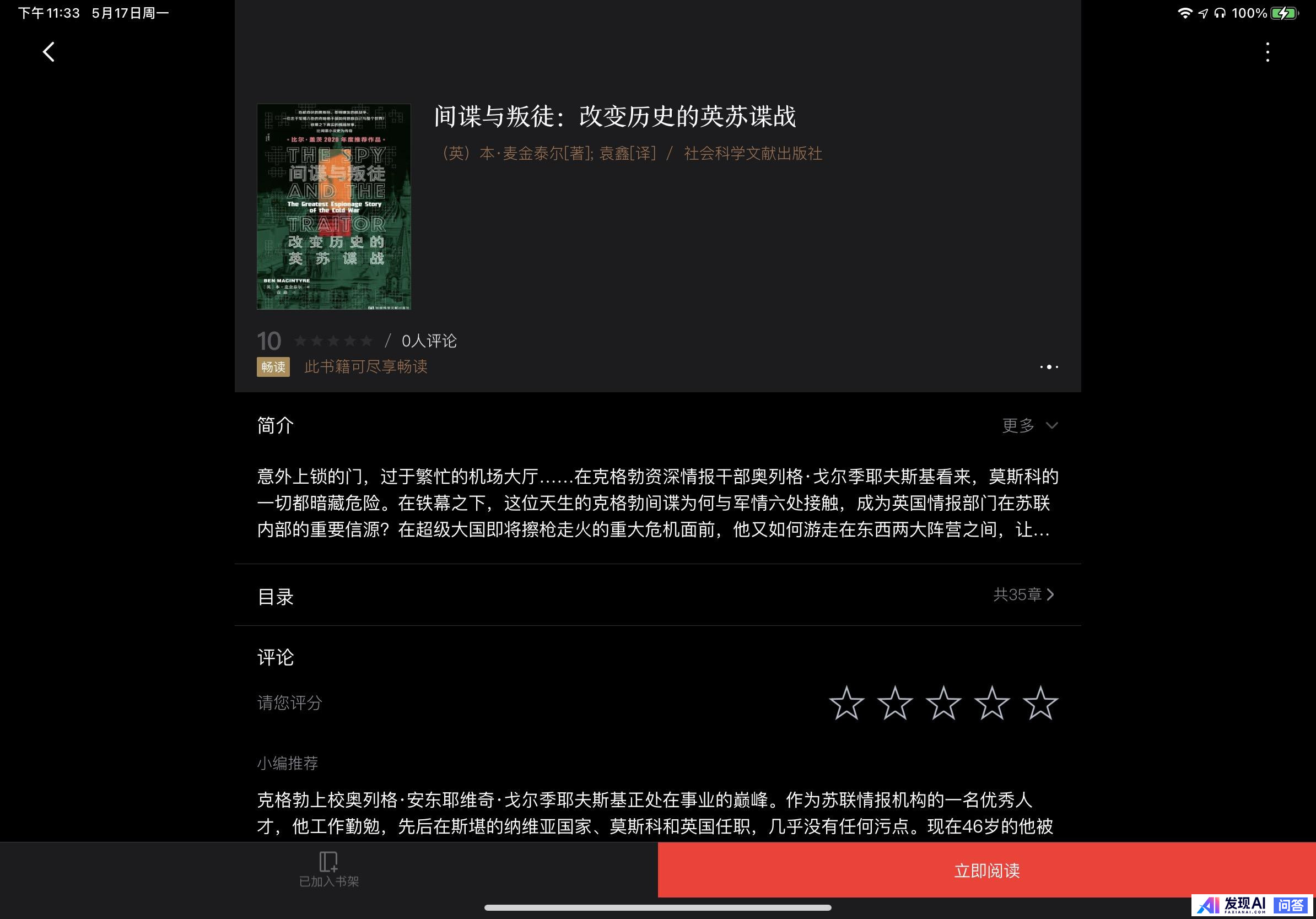
Task: Tap the 已加入书架 bookshelf button
Action: (x=328, y=869)
